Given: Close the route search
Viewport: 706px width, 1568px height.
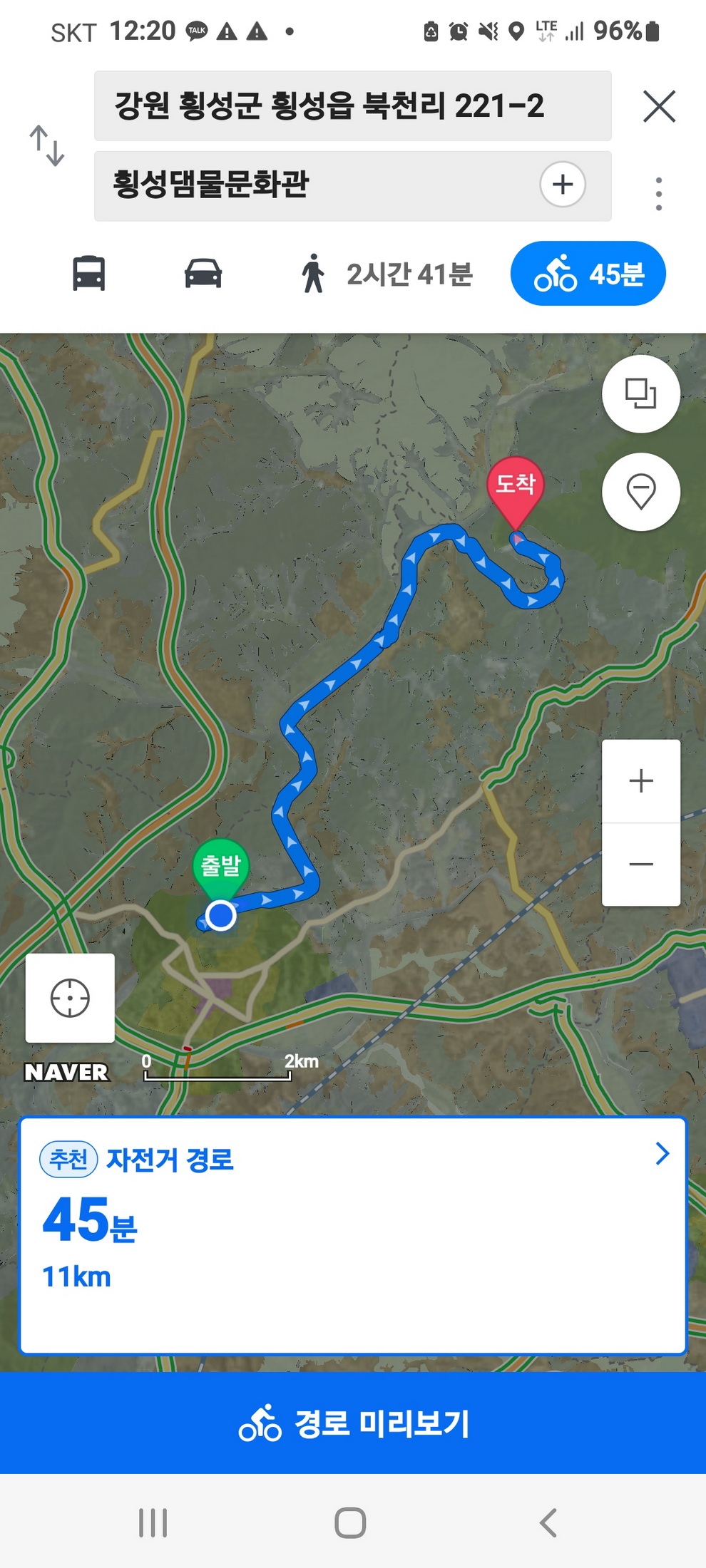Looking at the screenshot, I should coord(659,107).
